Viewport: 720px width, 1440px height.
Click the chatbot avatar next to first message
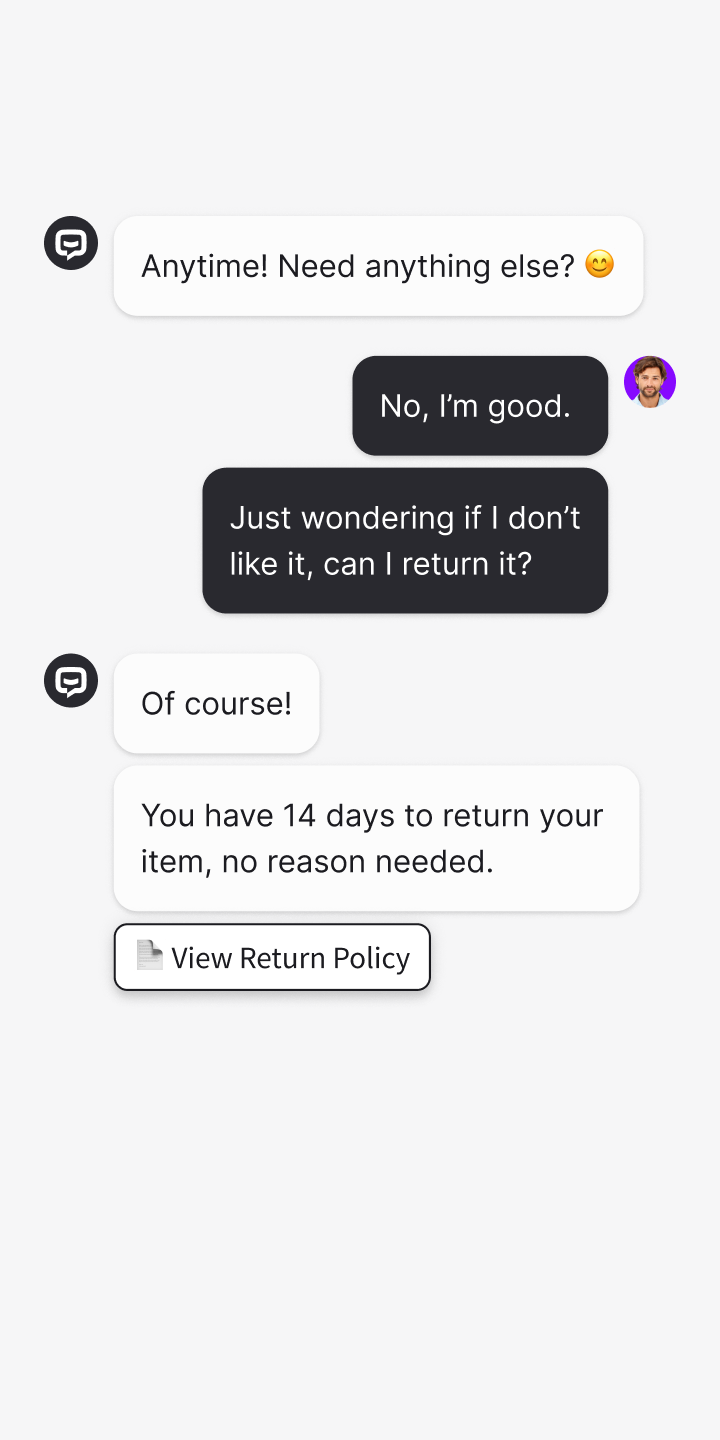point(70,242)
